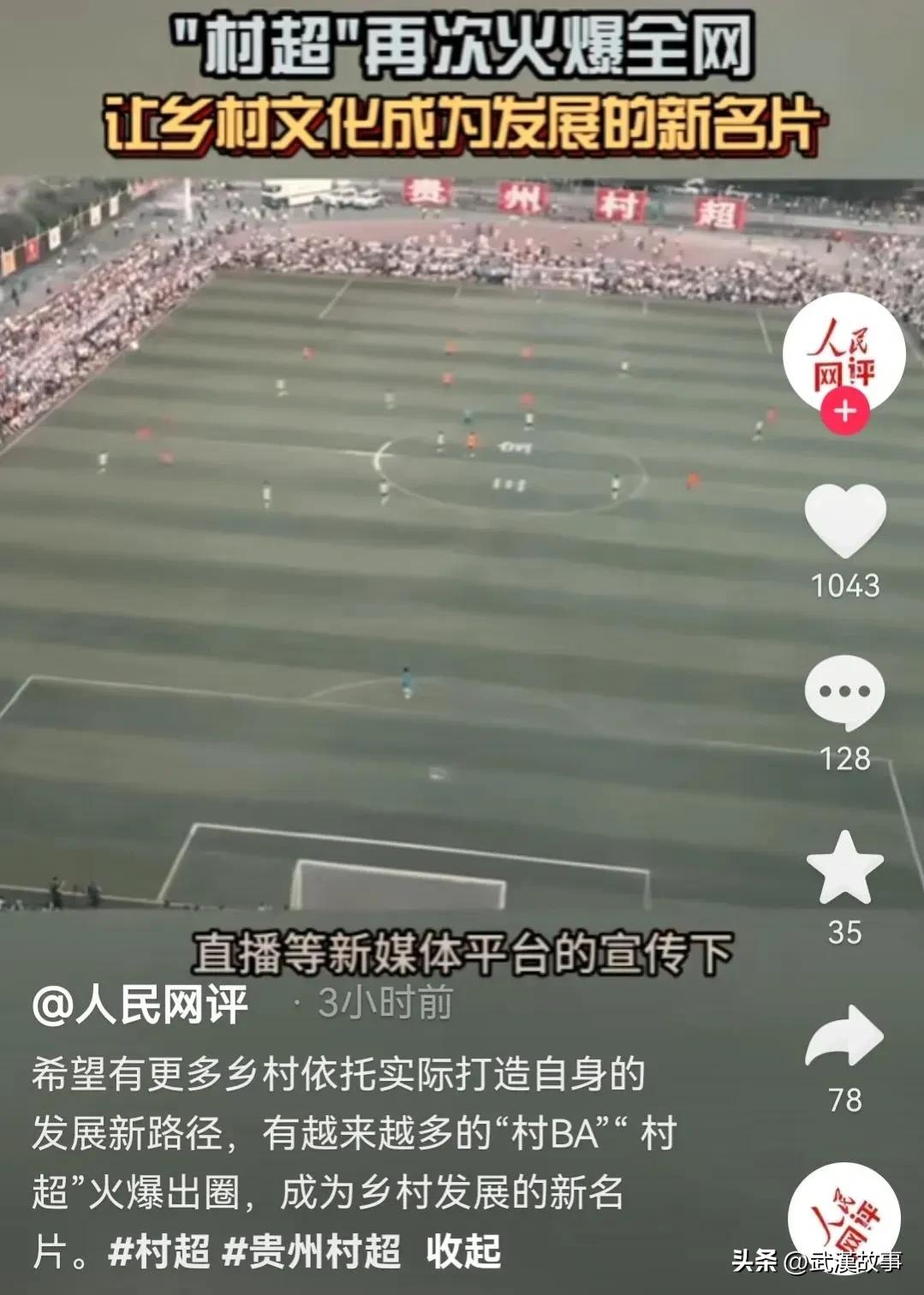
Task: Tap the favorite count 35
Action: pyautogui.click(x=844, y=934)
